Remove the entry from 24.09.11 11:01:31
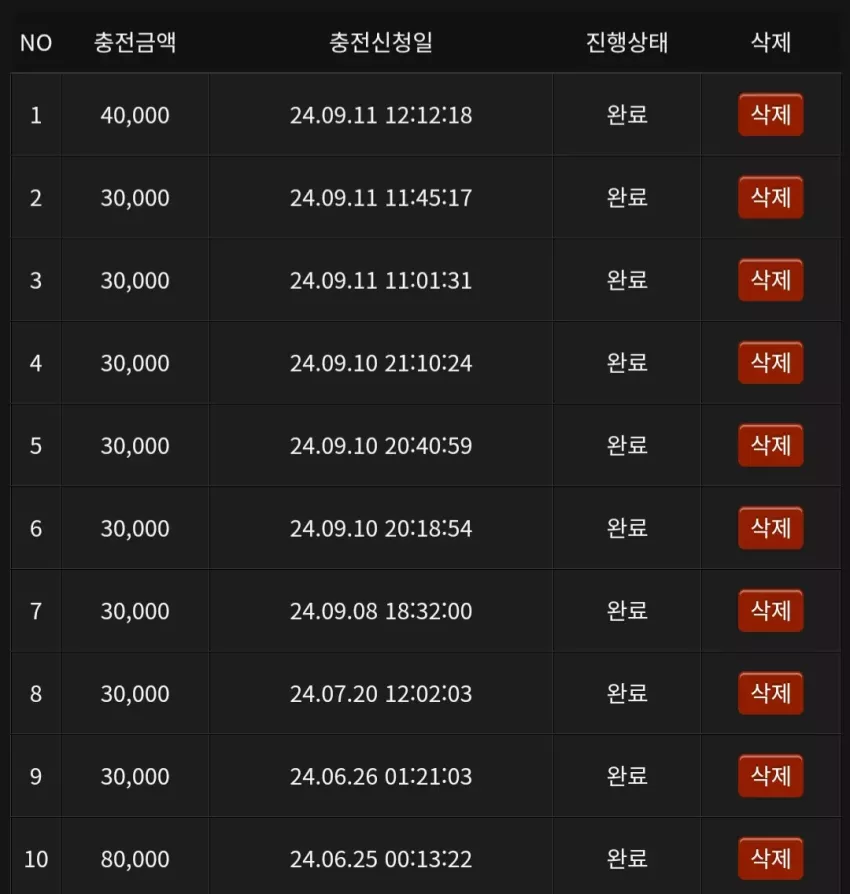Screen dimensions: 850x894 (x=771, y=281)
